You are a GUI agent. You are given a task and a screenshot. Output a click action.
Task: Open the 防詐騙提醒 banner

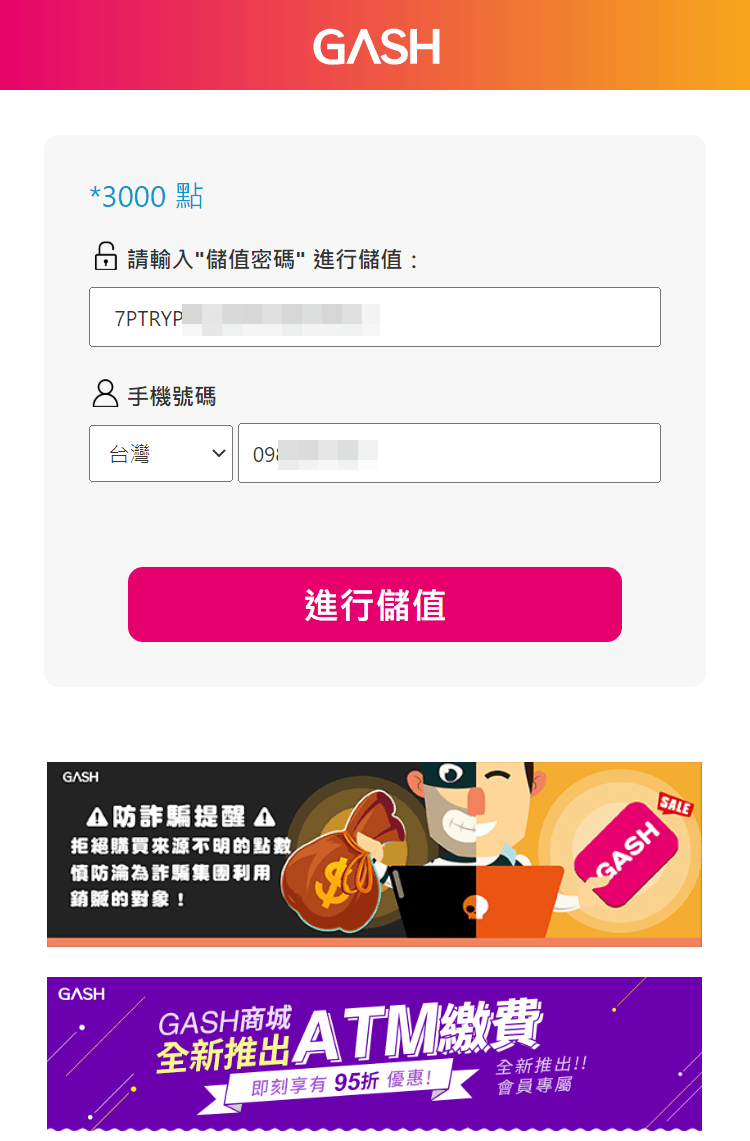(374, 853)
